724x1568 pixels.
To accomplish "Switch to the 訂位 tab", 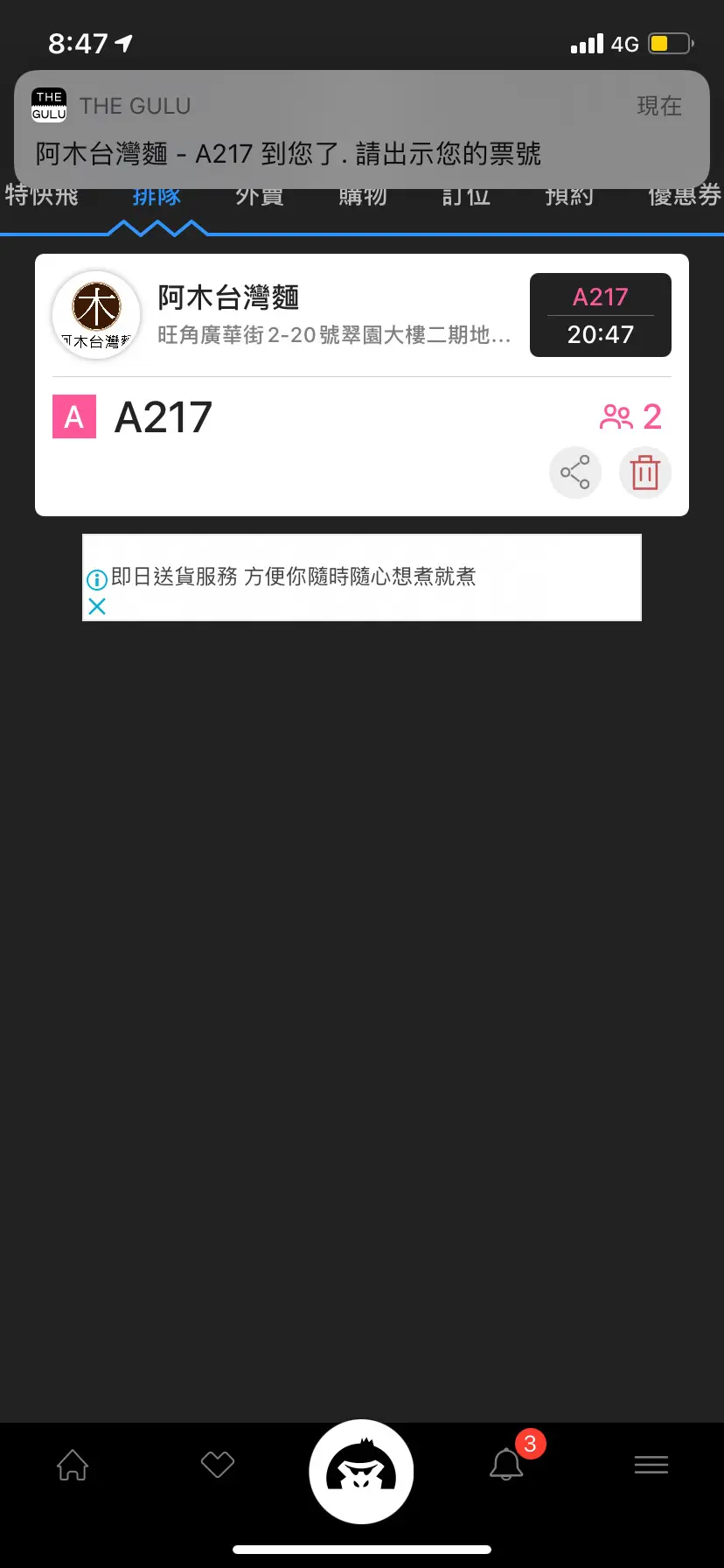I will coord(466,198).
